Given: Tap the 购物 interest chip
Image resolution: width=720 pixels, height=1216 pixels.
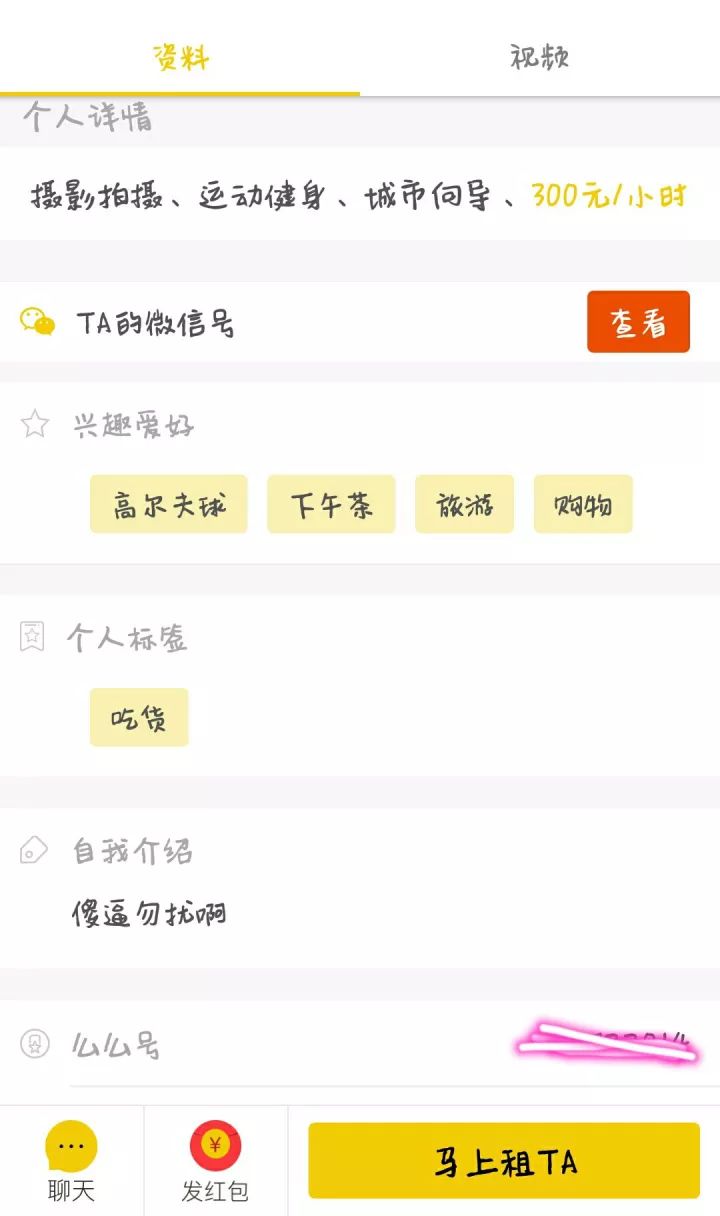Looking at the screenshot, I should (x=583, y=504).
